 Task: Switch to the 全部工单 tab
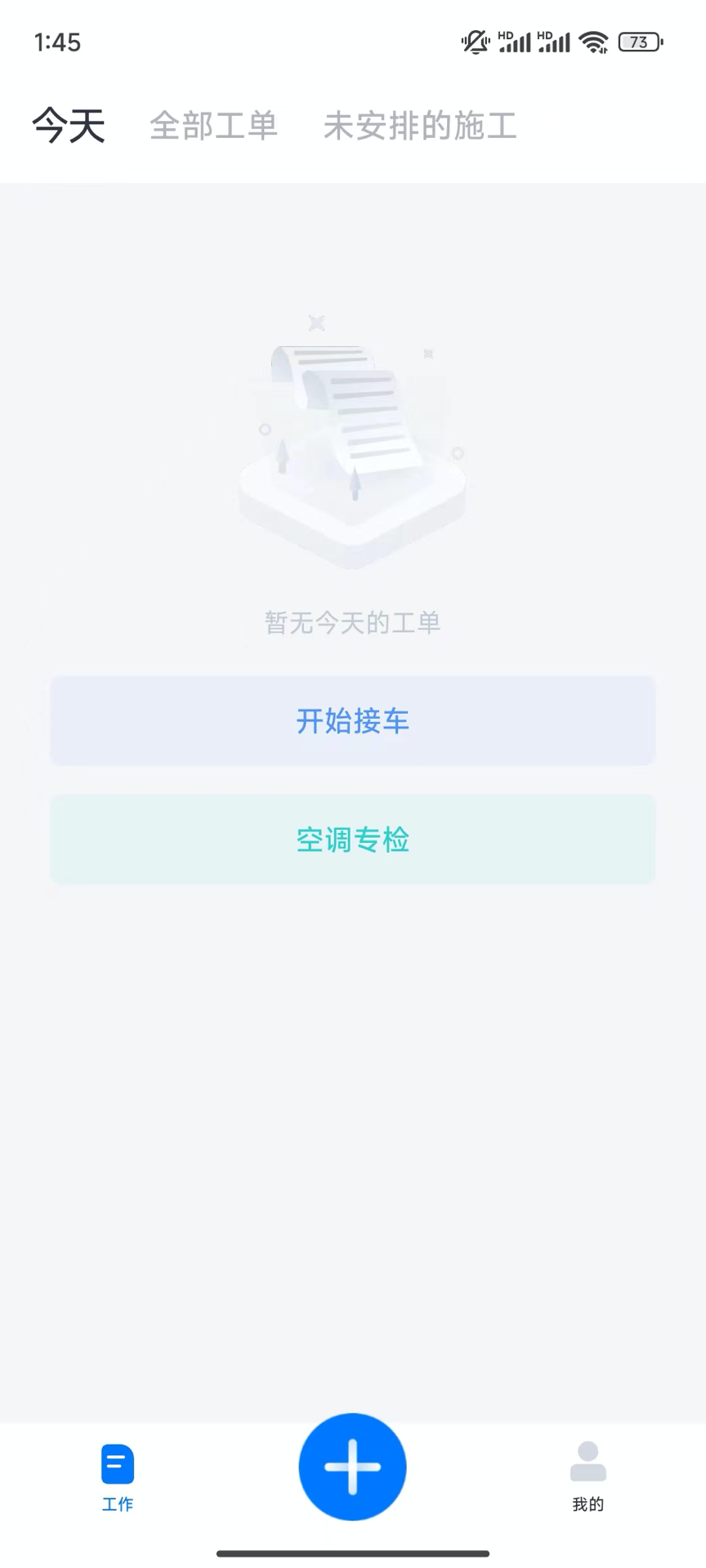coord(214,126)
